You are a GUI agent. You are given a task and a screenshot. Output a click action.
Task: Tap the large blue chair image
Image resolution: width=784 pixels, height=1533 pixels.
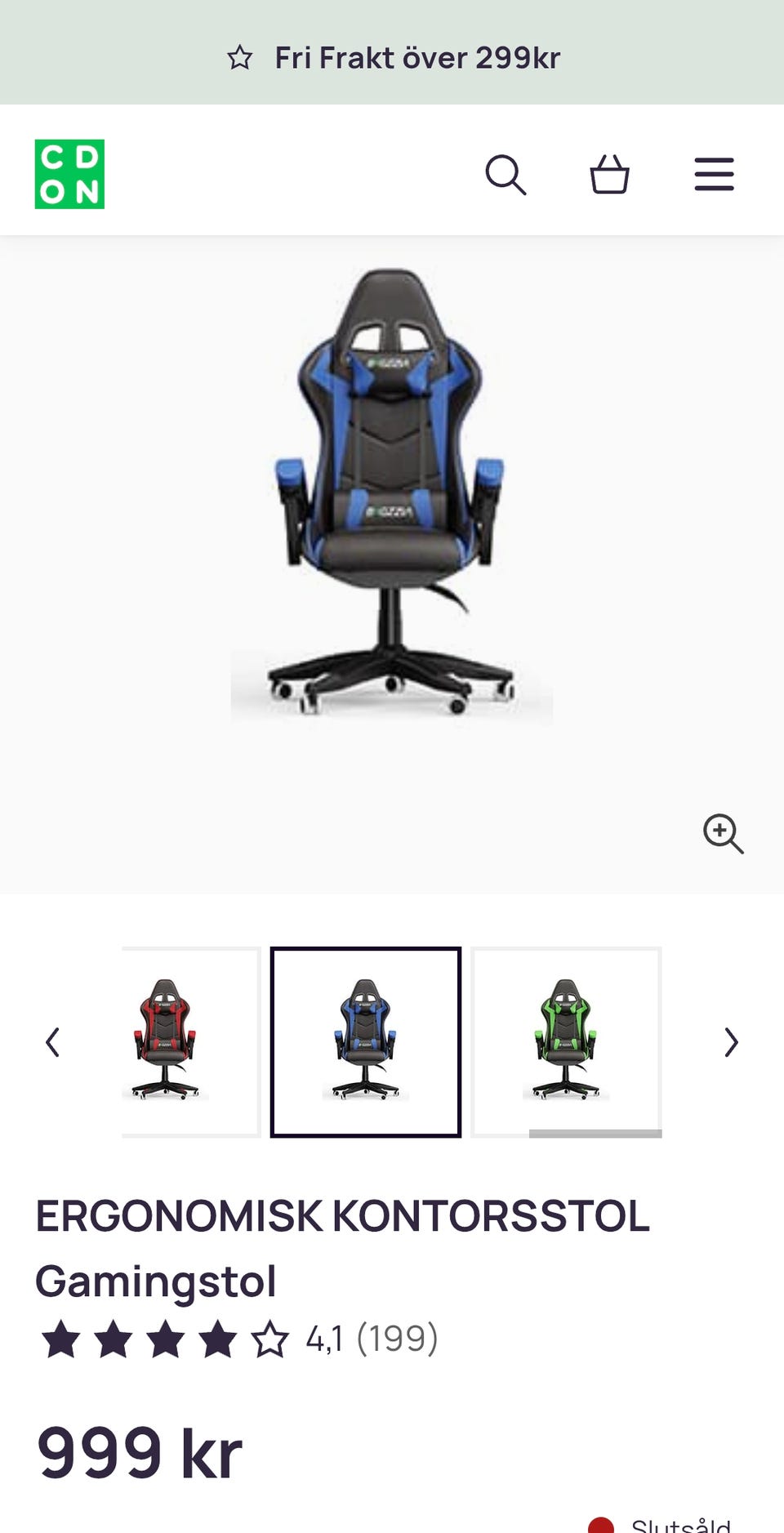pyautogui.click(x=391, y=490)
